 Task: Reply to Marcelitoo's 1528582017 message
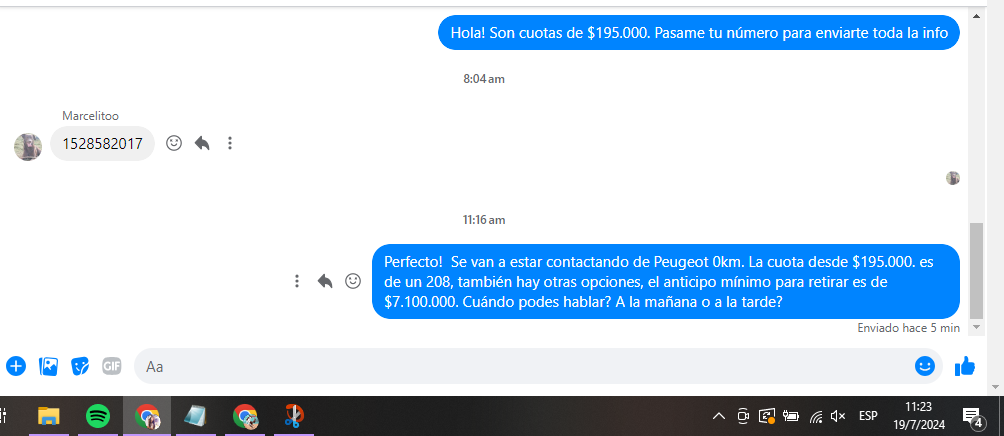(x=202, y=143)
